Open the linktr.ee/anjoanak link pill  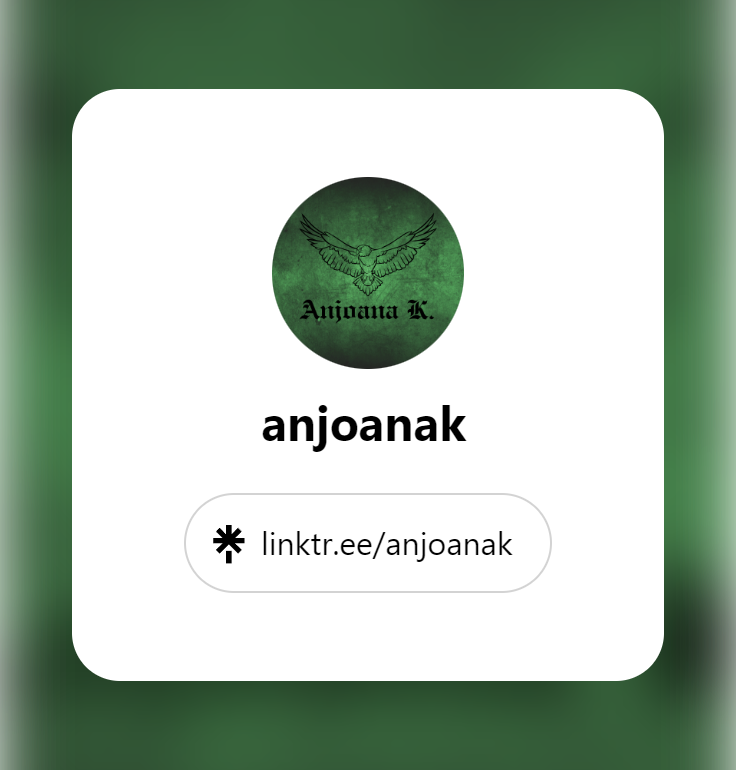pos(368,543)
